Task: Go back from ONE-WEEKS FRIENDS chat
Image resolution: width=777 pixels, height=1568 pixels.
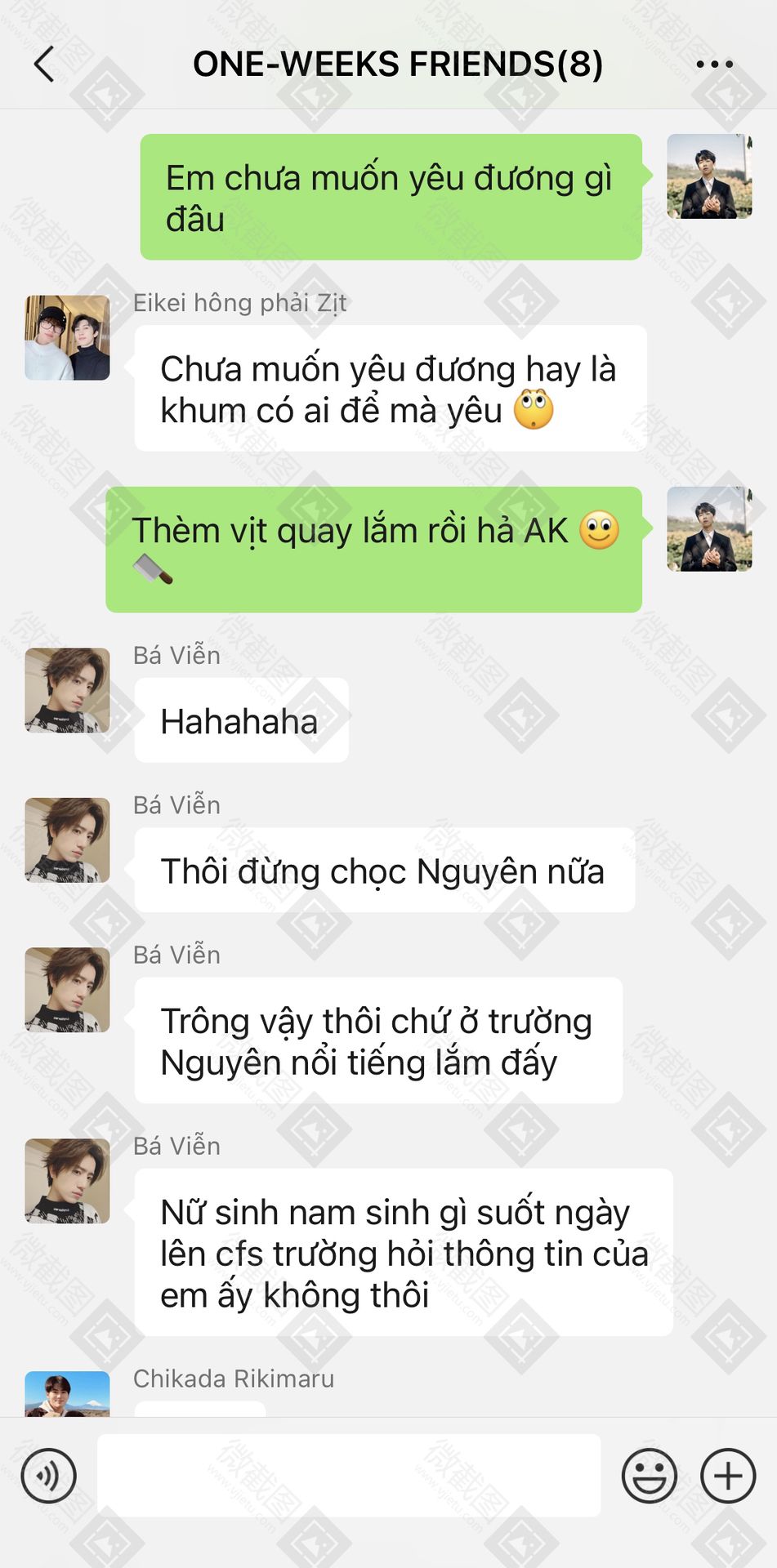Action: [x=44, y=64]
